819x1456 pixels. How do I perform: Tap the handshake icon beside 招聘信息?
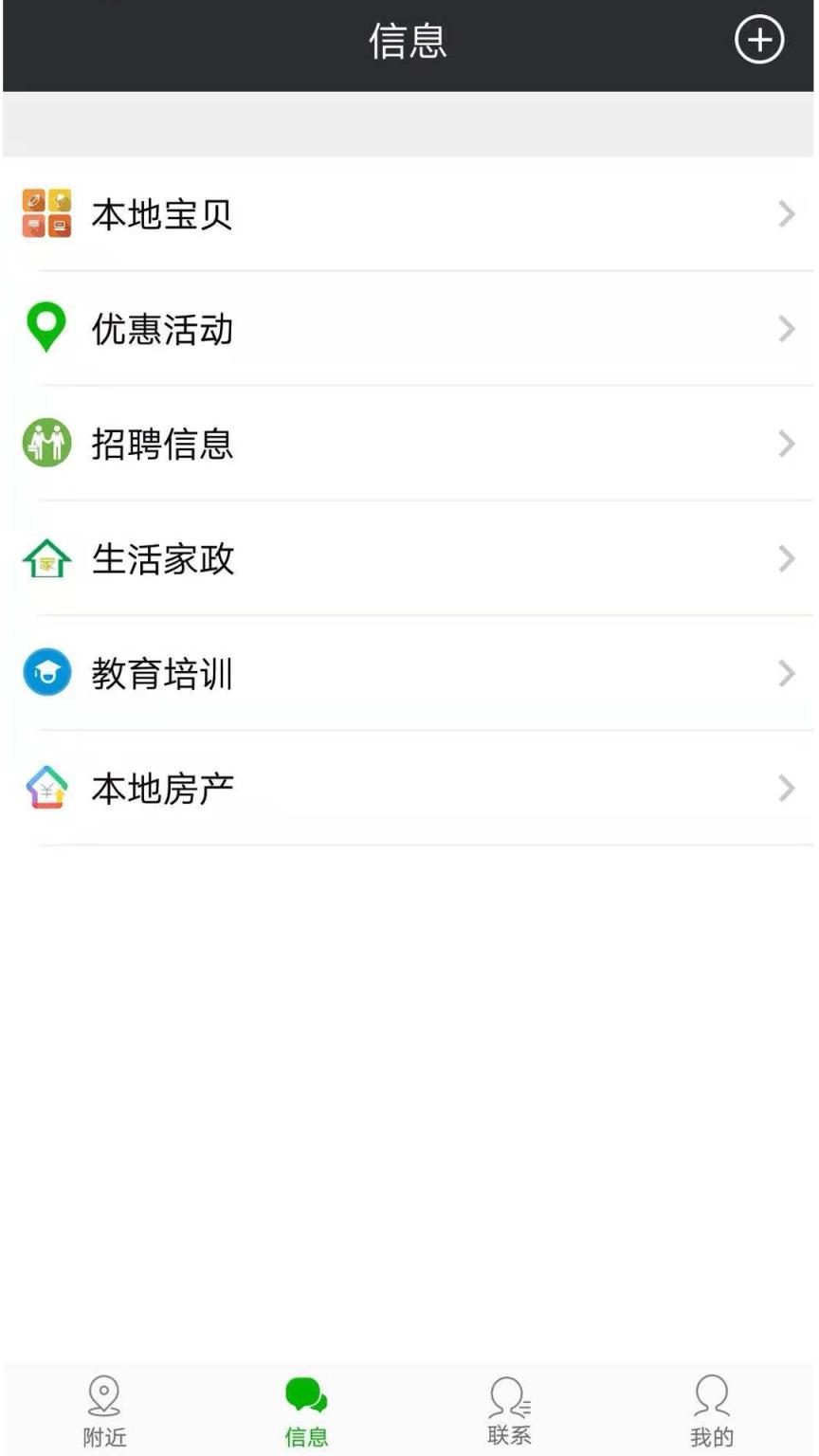[45, 444]
